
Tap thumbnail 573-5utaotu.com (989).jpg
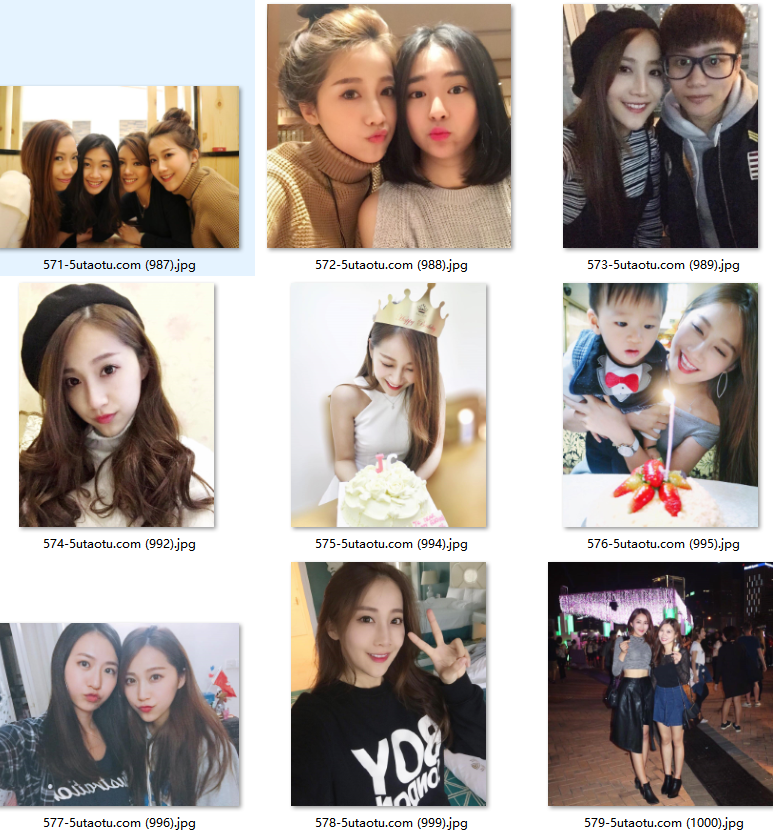pyautogui.click(x=660, y=126)
